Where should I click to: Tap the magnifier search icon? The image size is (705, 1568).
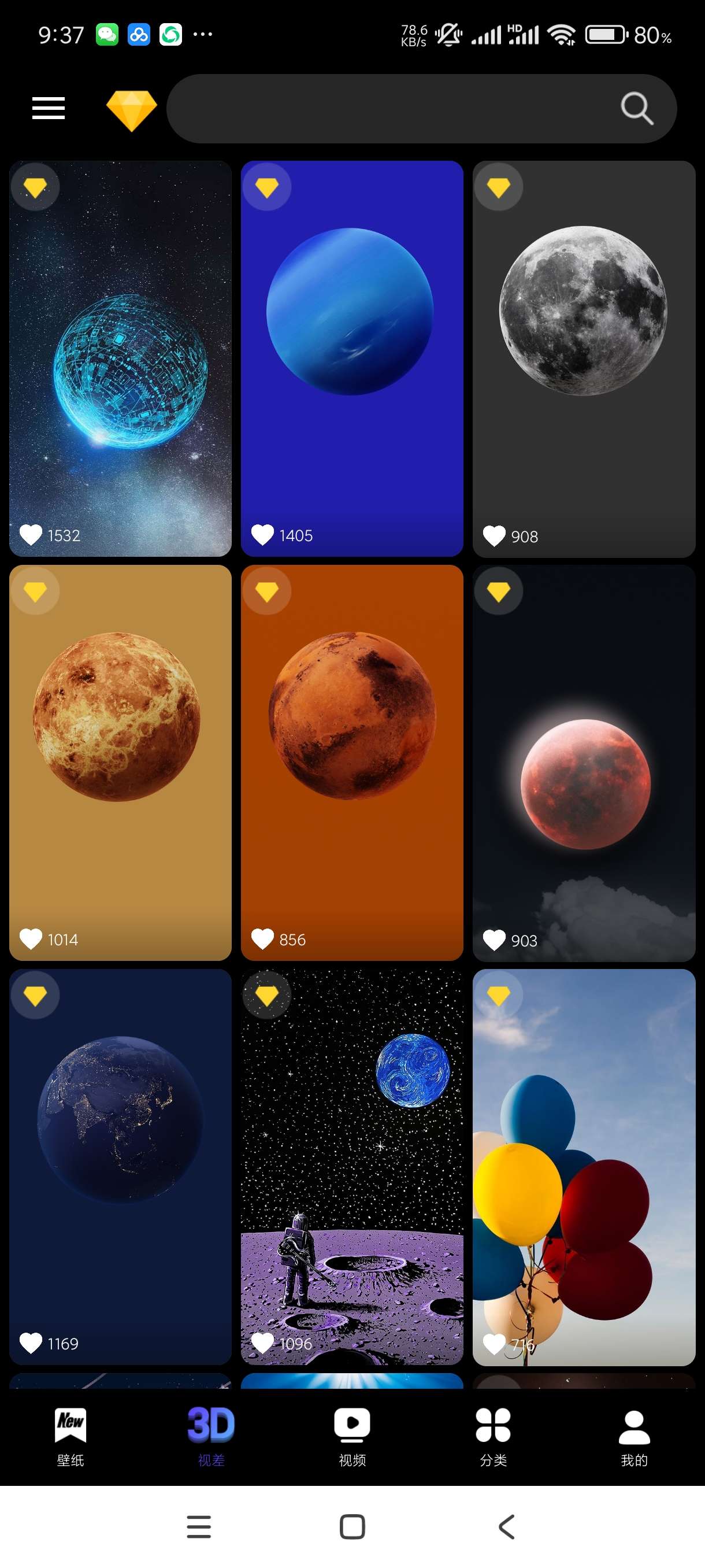click(x=636, y=109)
